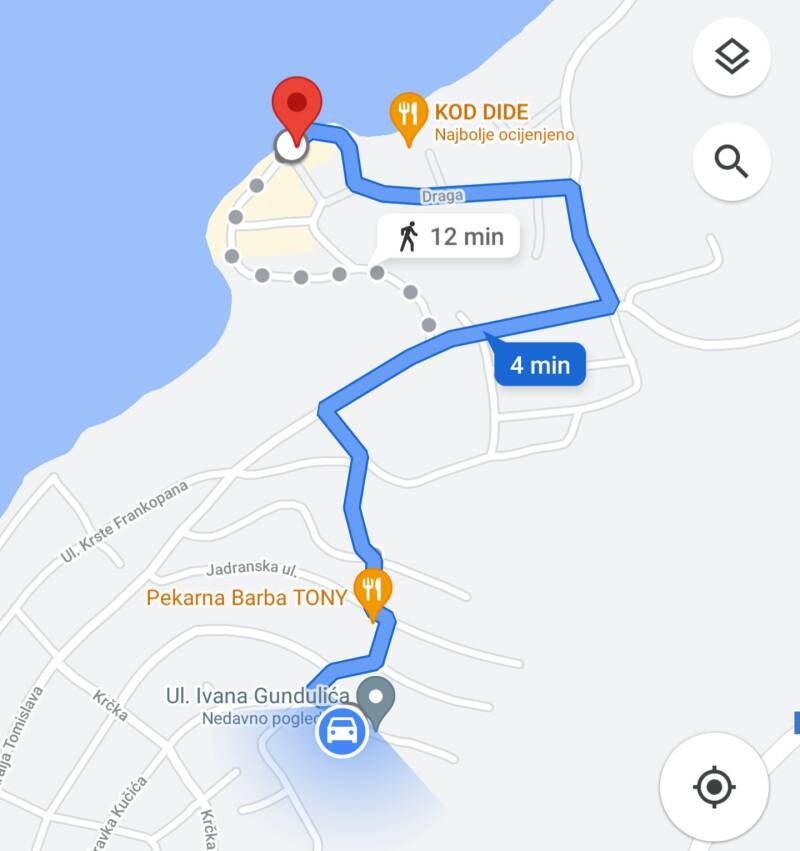800x851 pixels.
Task: Re-center map on my location
Action: (x=714, y=786)
